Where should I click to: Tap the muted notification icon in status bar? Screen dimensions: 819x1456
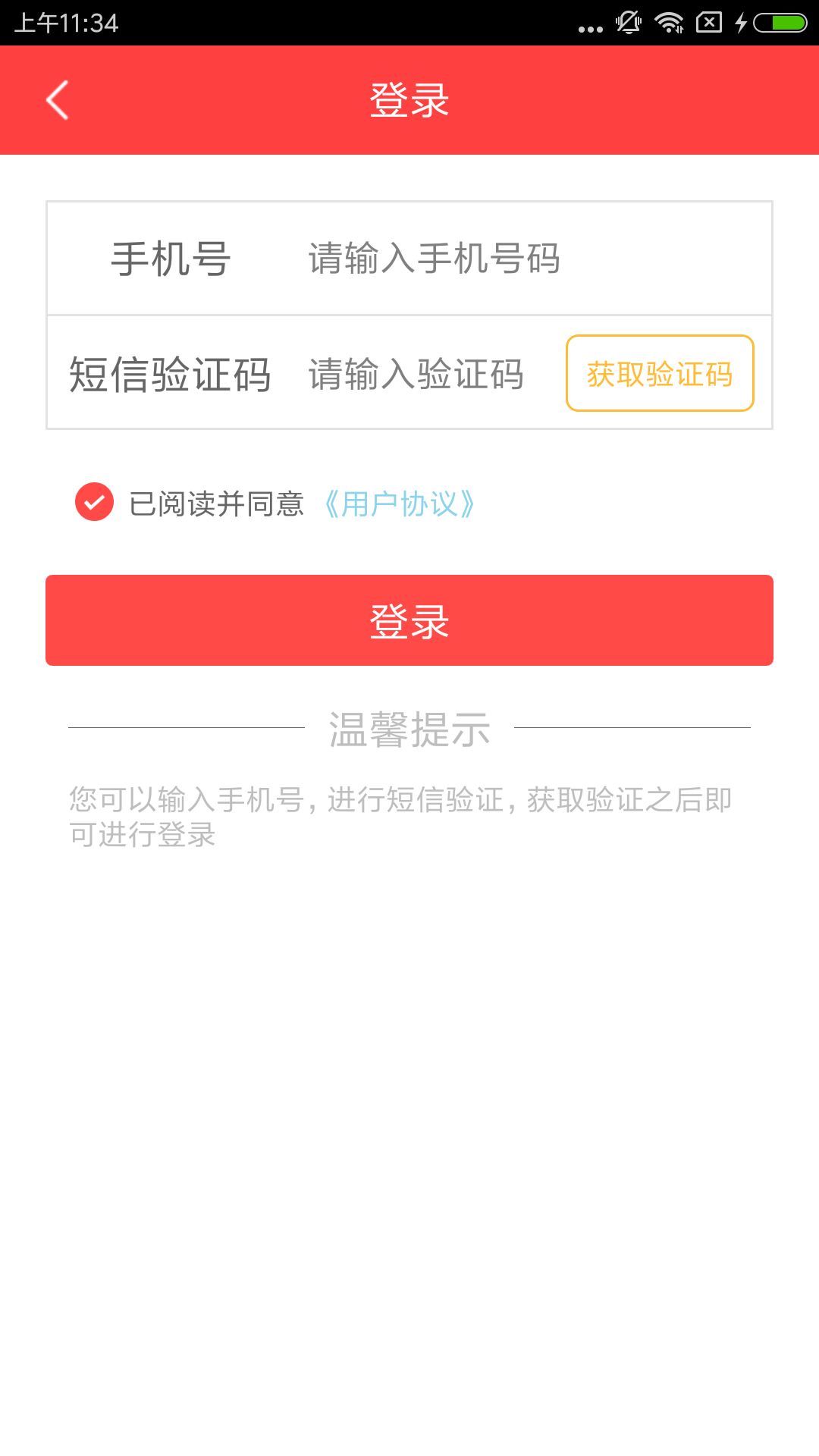tap(629, 21)
